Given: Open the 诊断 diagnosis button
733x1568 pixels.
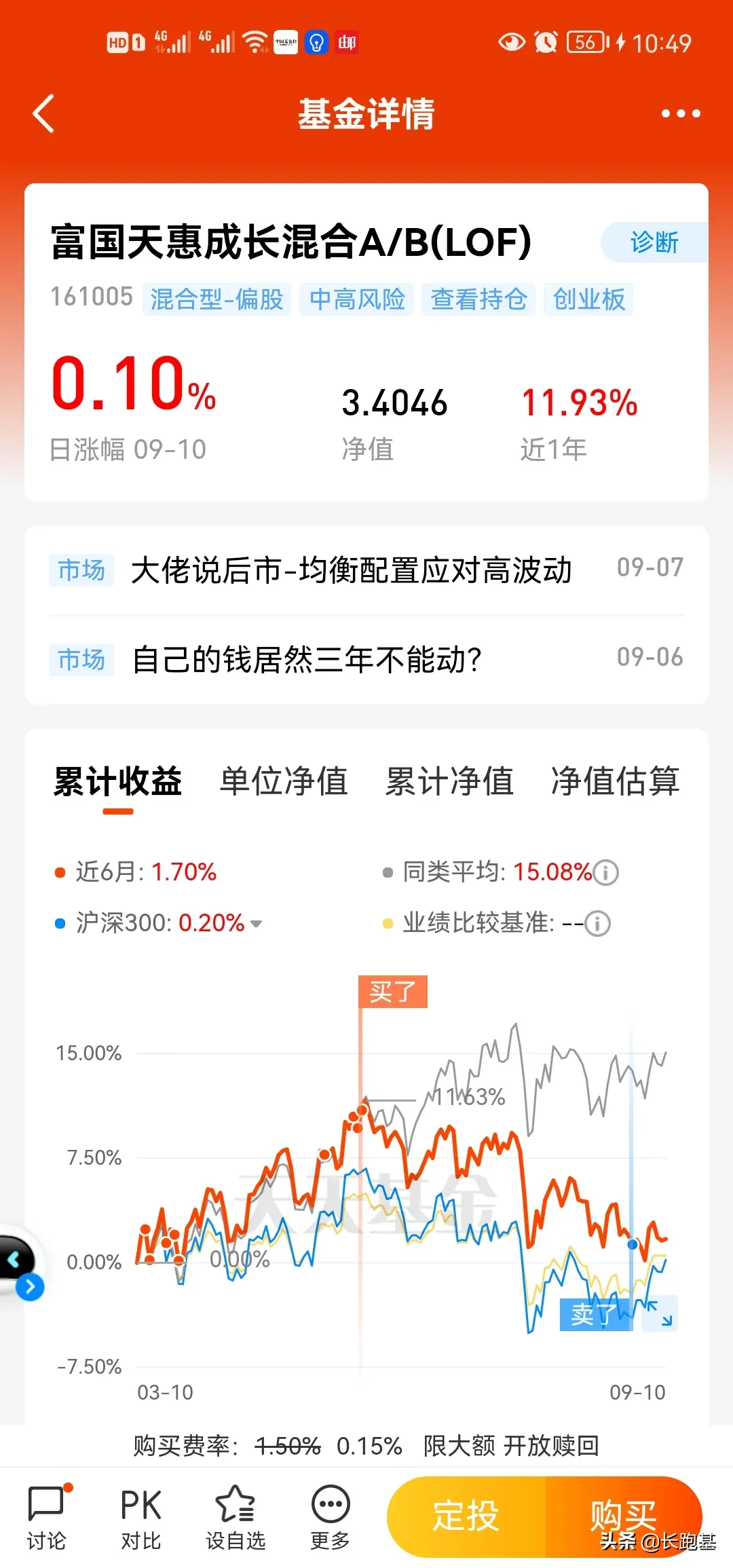Looking at the screenshot, I should (654, 242).
